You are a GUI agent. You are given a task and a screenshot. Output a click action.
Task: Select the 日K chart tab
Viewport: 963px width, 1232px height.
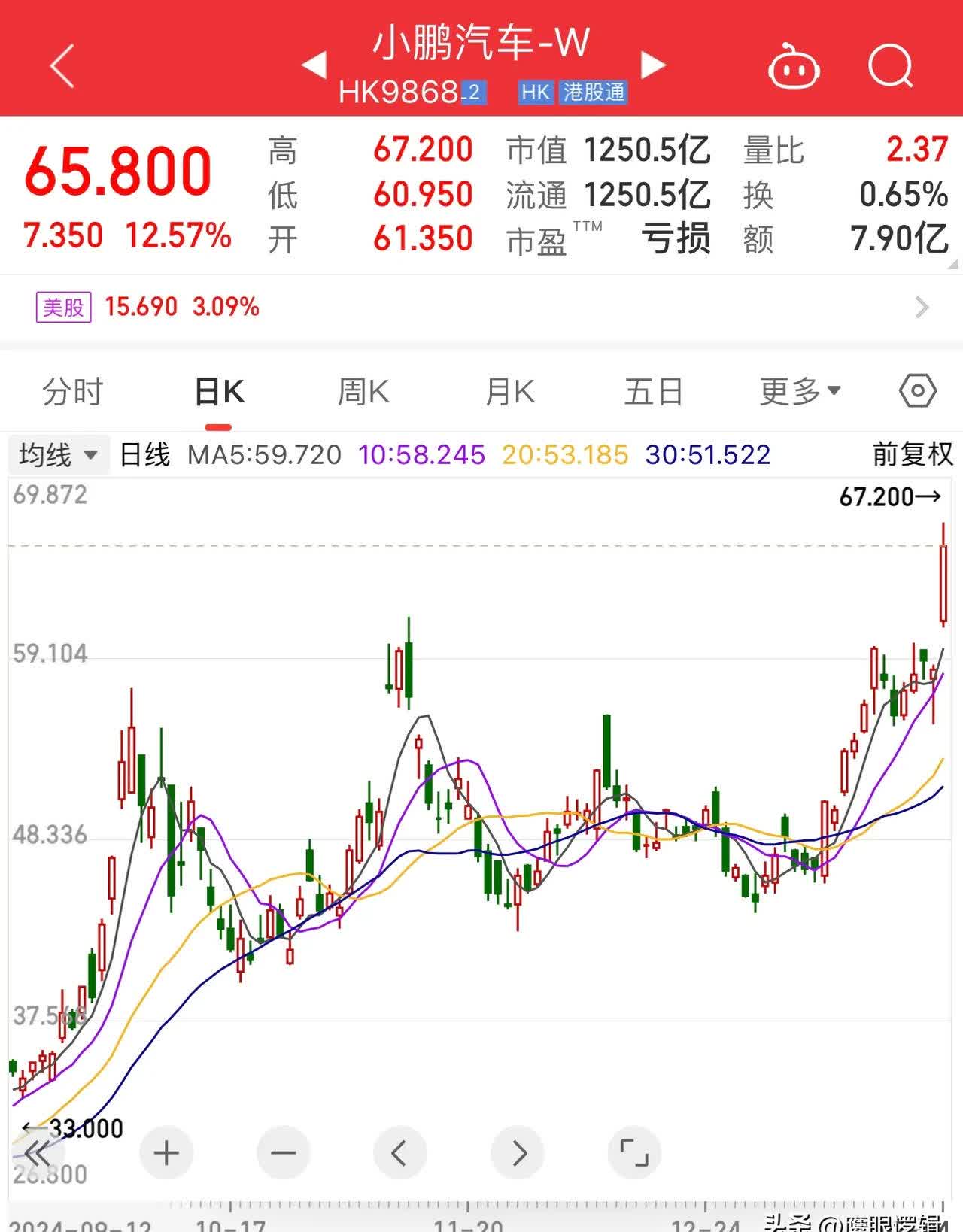(218, 392)
